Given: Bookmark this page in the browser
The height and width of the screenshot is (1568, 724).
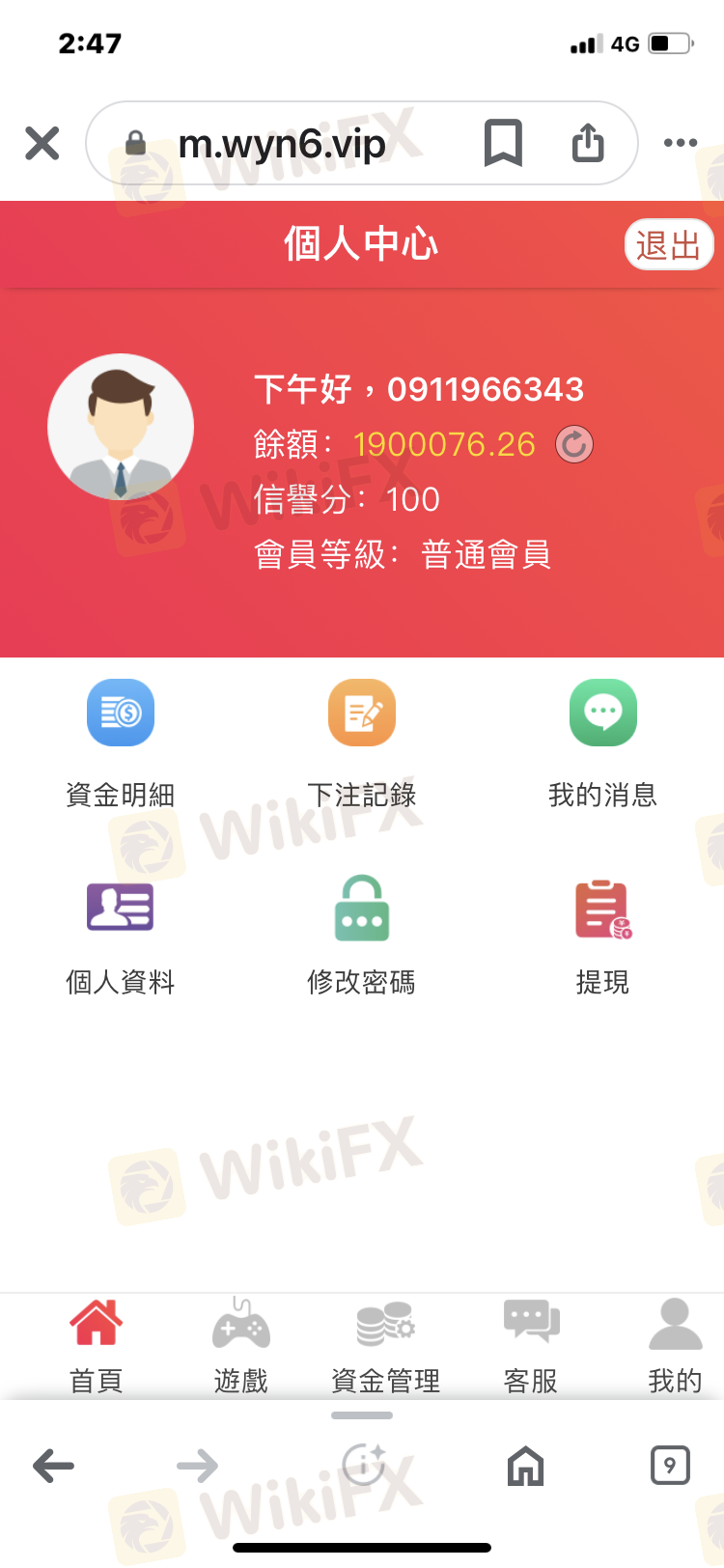Looking at the screenshot, I should click(503, 143).
